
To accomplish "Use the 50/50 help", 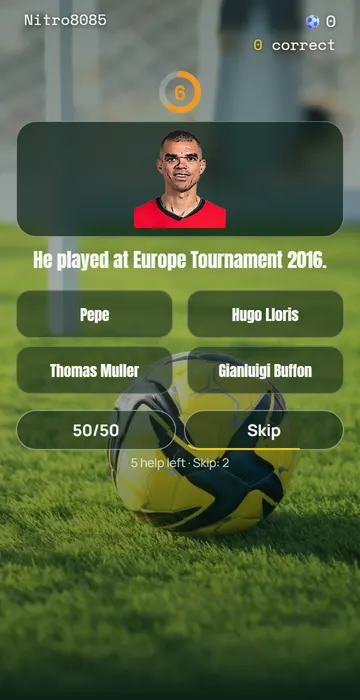I will tap(96, 430).
